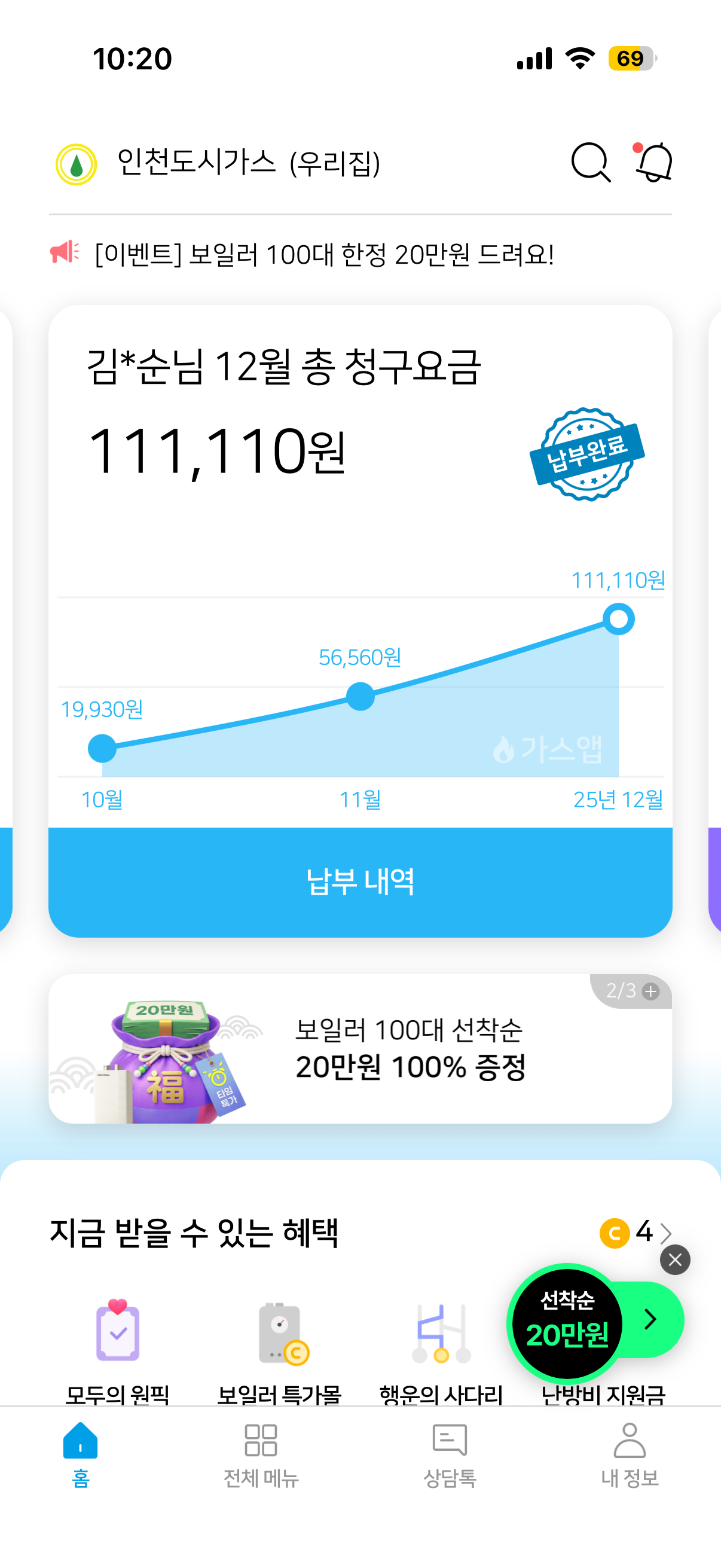The height and width of the screenshot is (1568, 721).
Task: Open the 보일러 100대 선착순 banner
Action: [360, 1048]
